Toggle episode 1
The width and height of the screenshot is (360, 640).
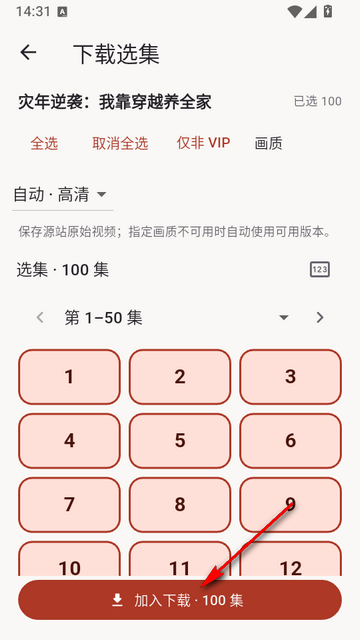coord(69,377)
